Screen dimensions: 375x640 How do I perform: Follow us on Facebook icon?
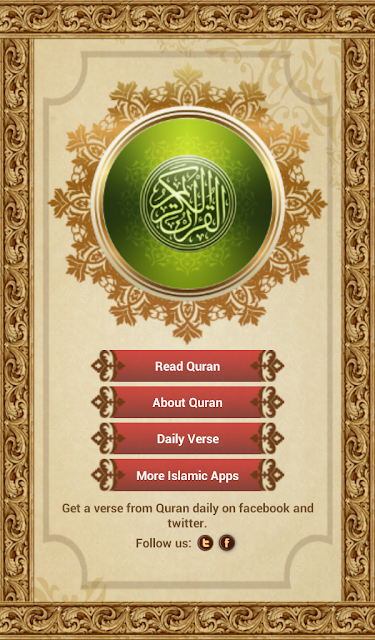click(x=227, y=543)
